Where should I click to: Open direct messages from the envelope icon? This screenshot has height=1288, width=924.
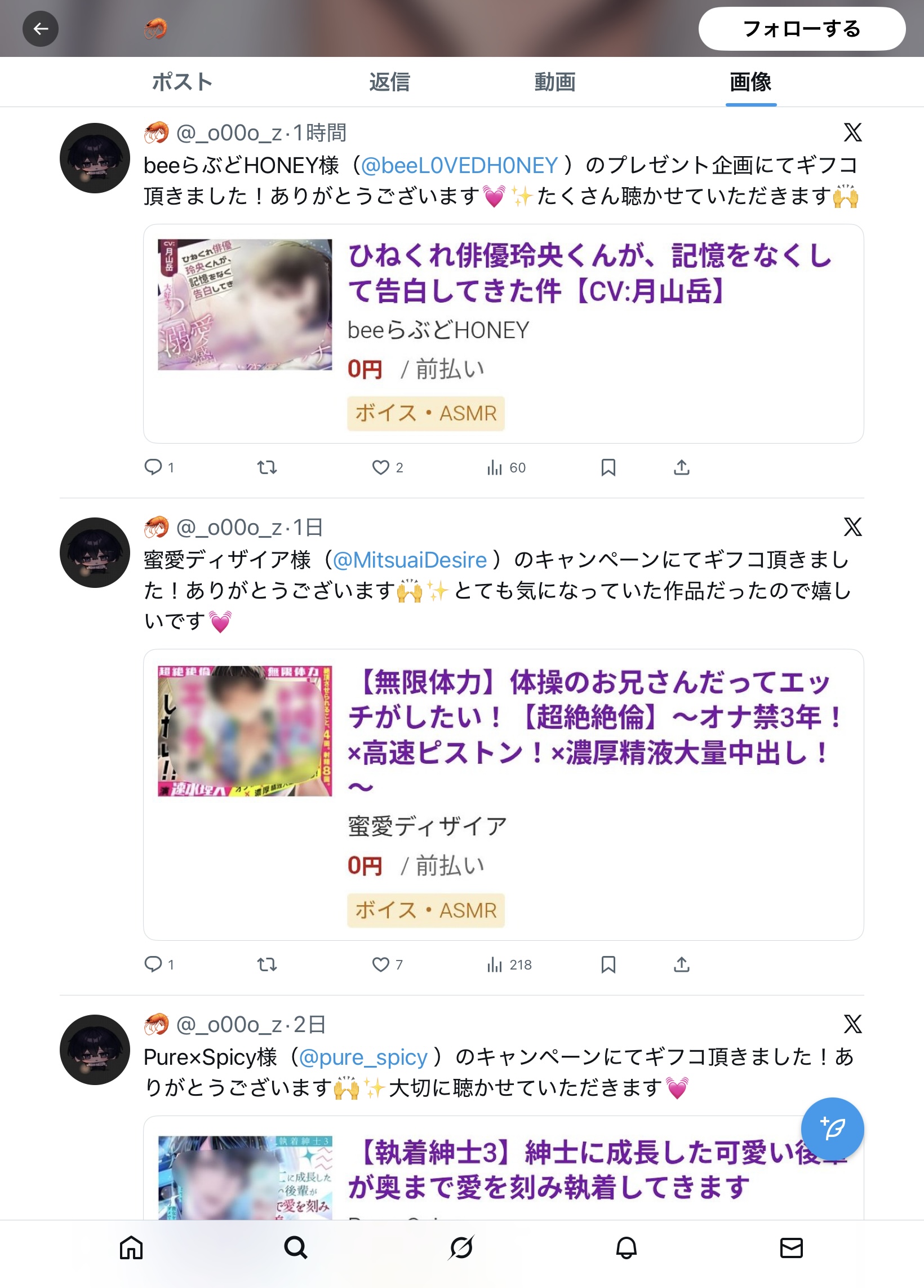point(791,1247)
